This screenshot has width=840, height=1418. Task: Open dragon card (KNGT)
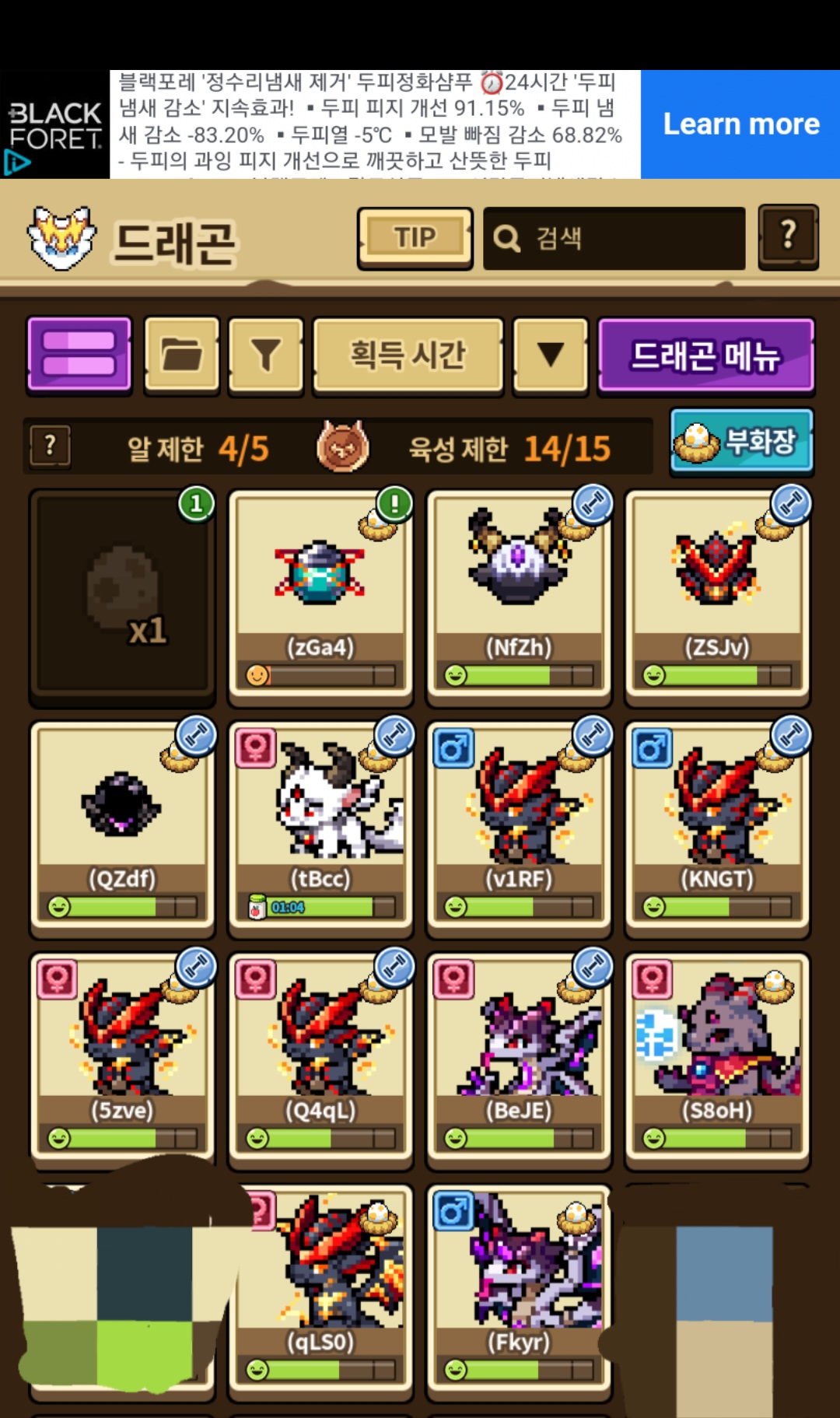click(716, 825)
